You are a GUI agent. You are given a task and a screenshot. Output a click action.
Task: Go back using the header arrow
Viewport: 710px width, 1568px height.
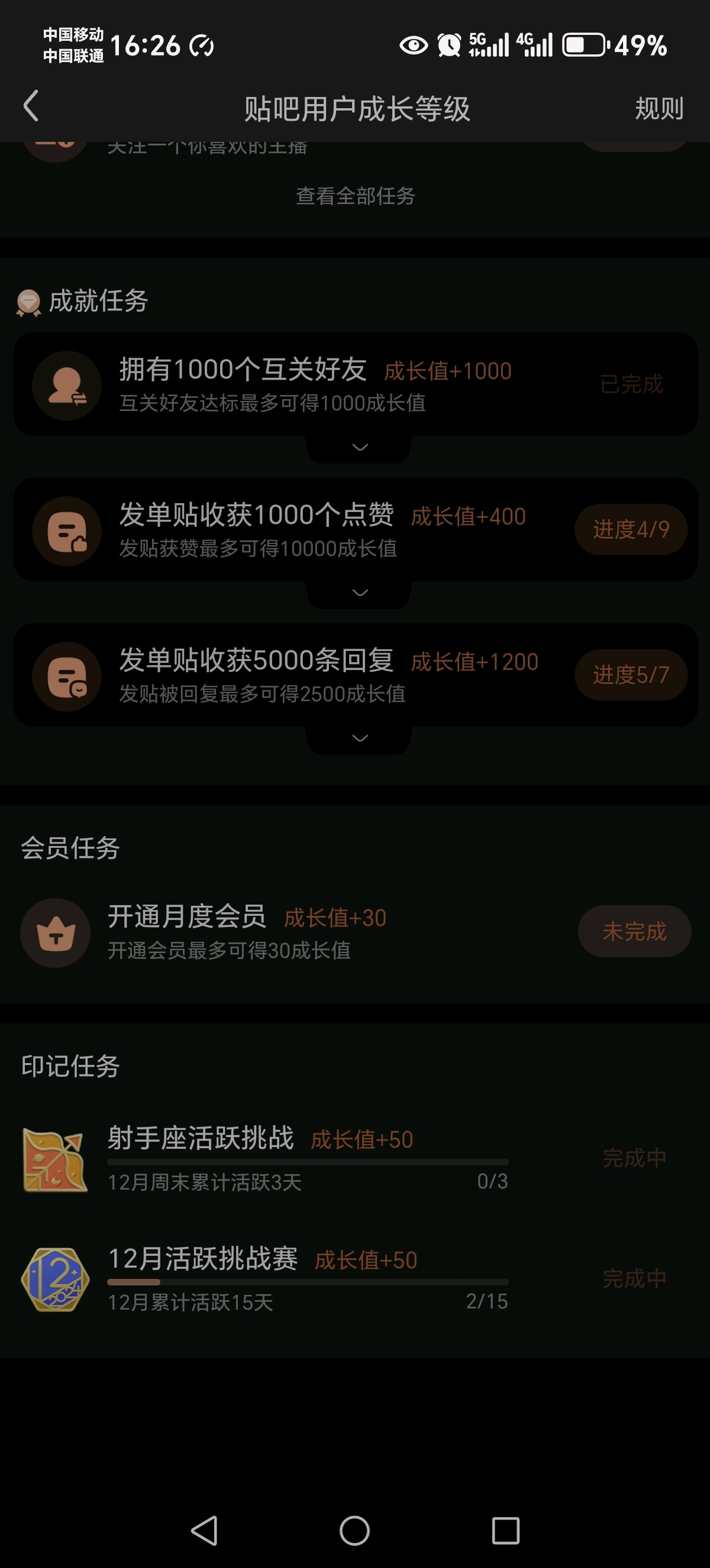tap(31, 106)
